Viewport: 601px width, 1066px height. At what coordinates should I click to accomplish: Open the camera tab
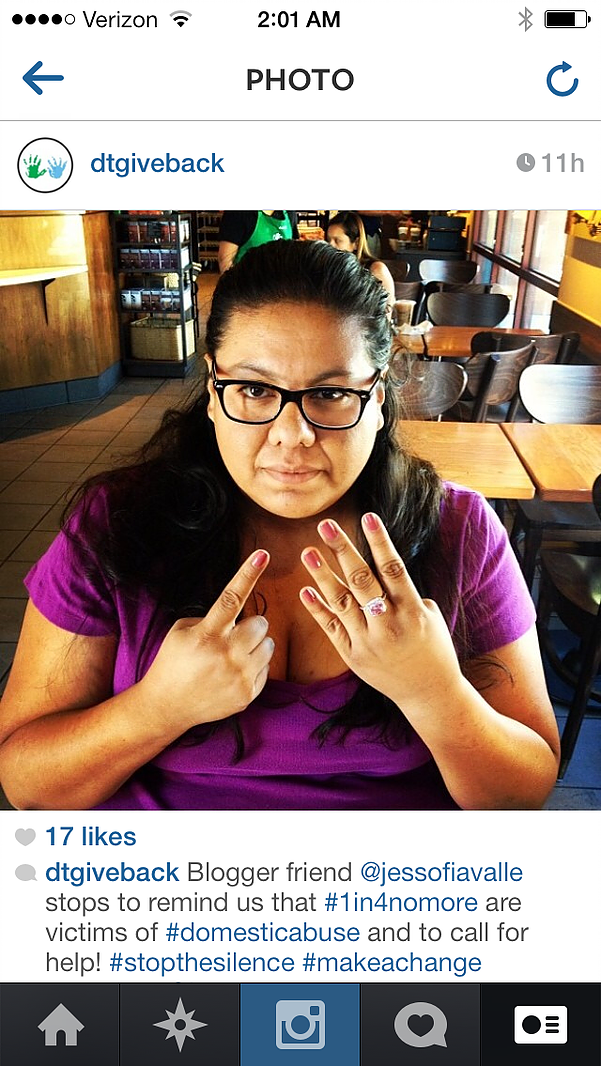click(300, 1025)
